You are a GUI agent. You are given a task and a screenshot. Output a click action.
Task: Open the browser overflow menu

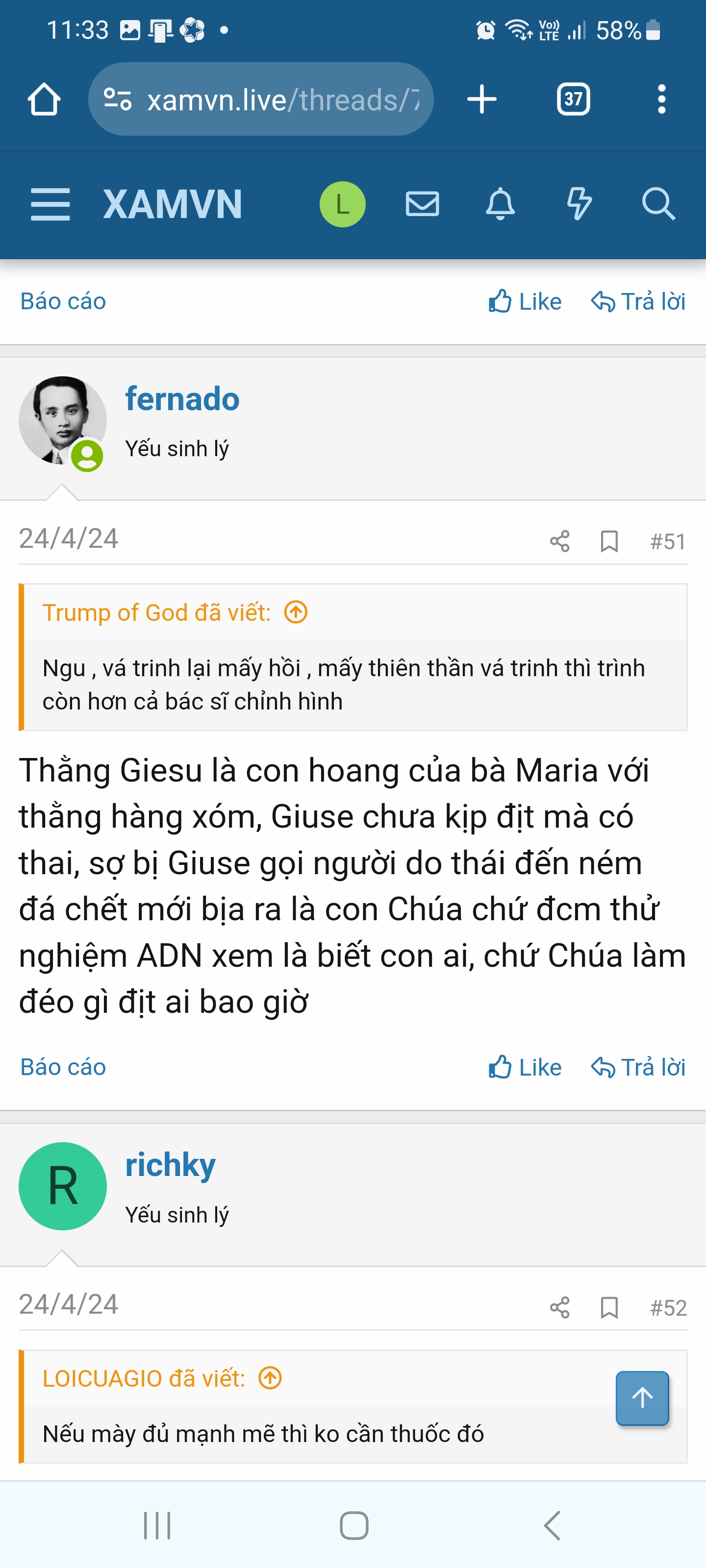[x=661, y=99]
